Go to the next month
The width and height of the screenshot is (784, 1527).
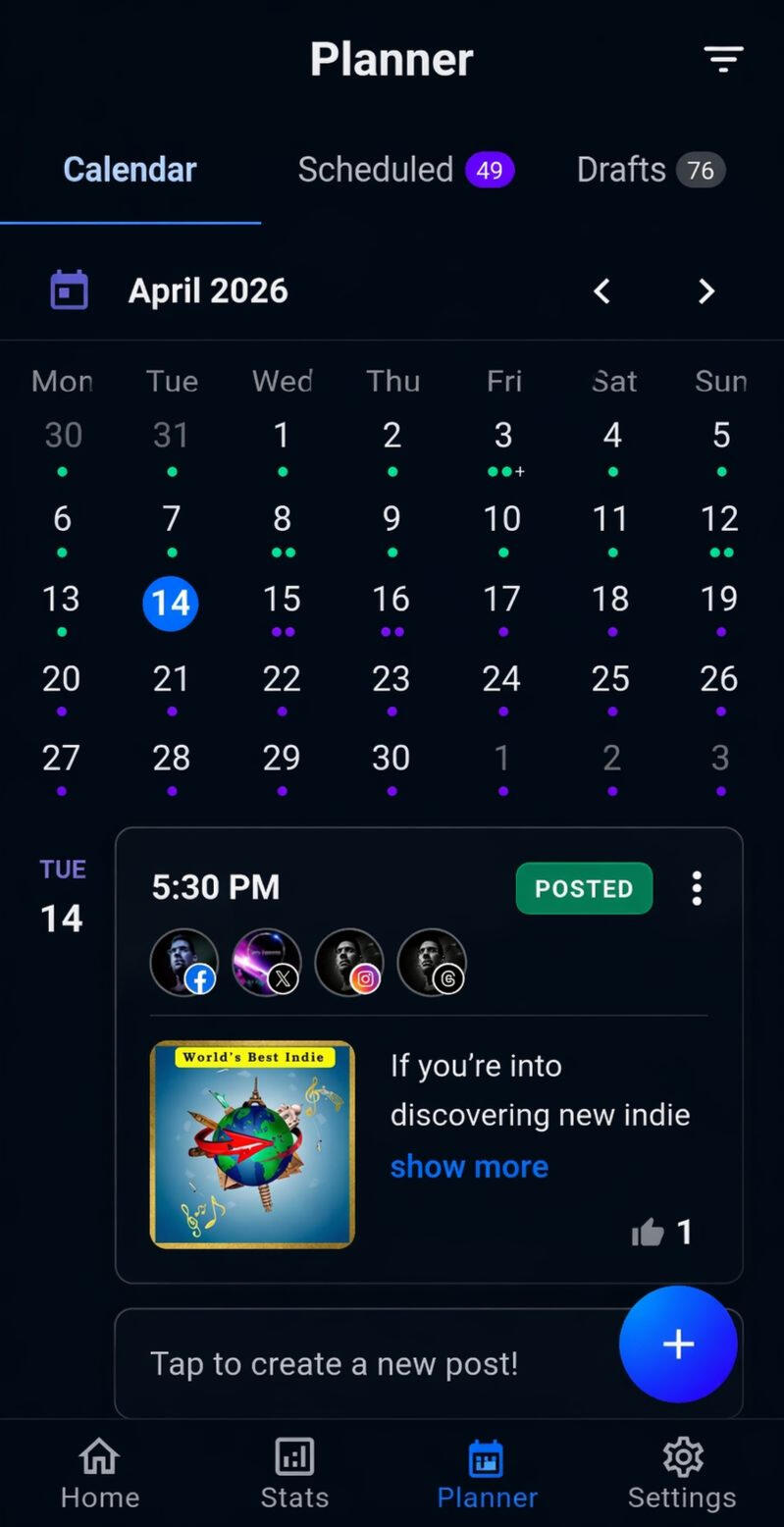[x=706, y=290]
